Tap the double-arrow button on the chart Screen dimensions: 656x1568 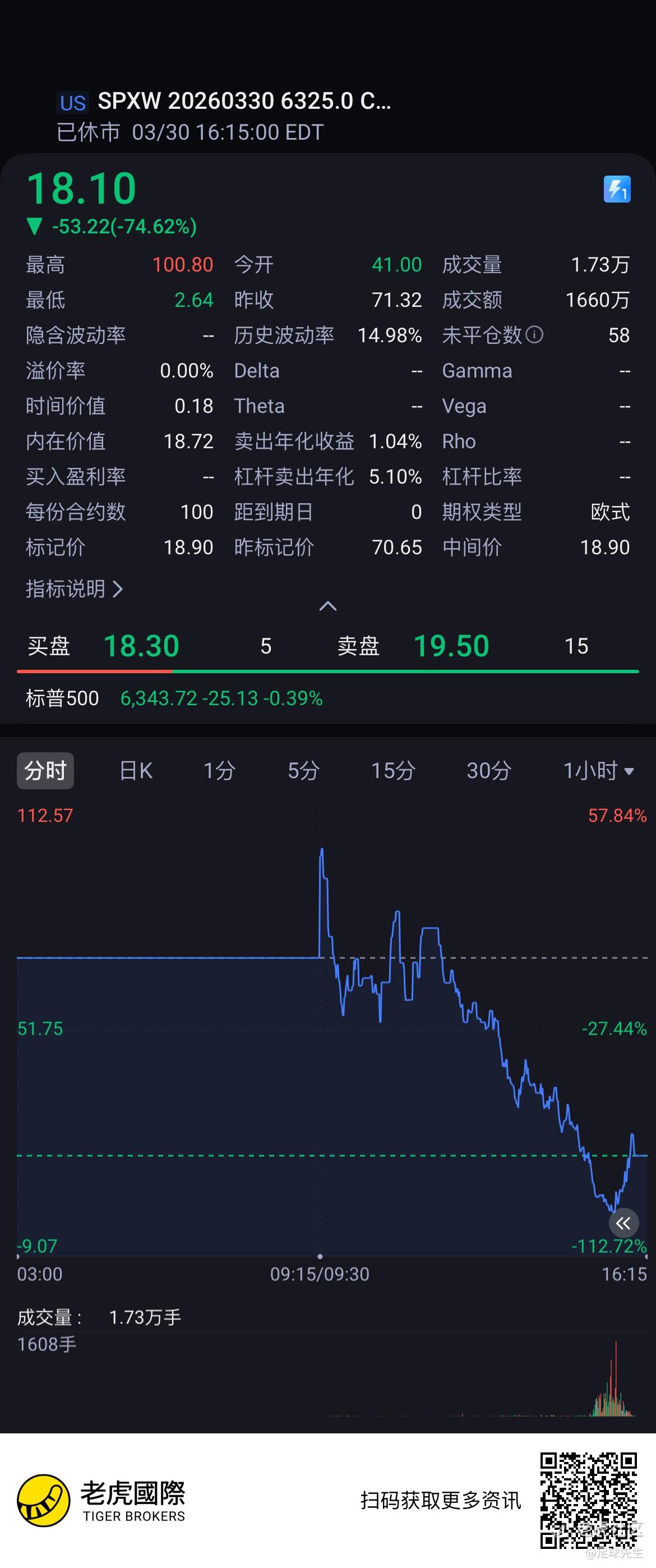click(623, 1223)
